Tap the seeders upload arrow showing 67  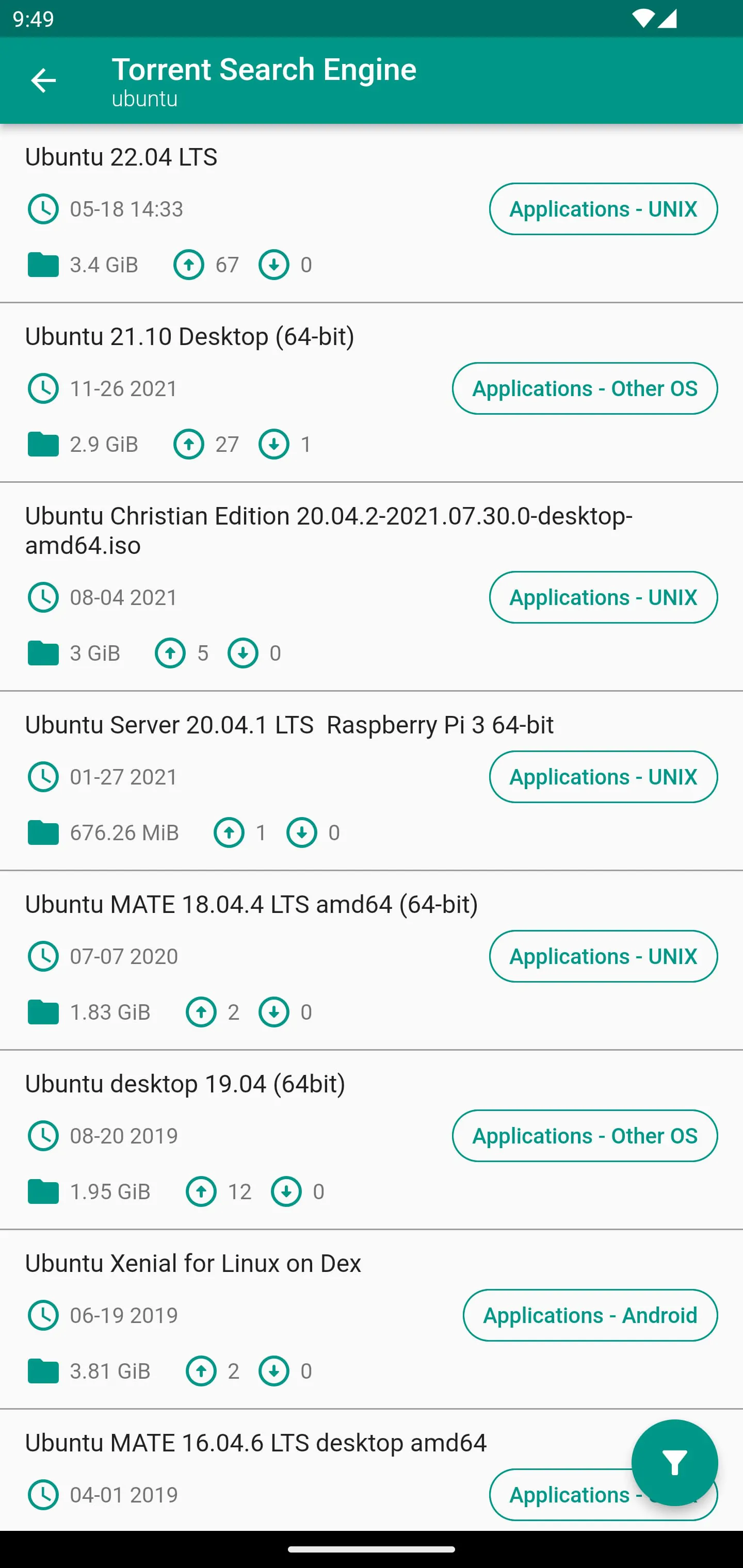[189, 264]
